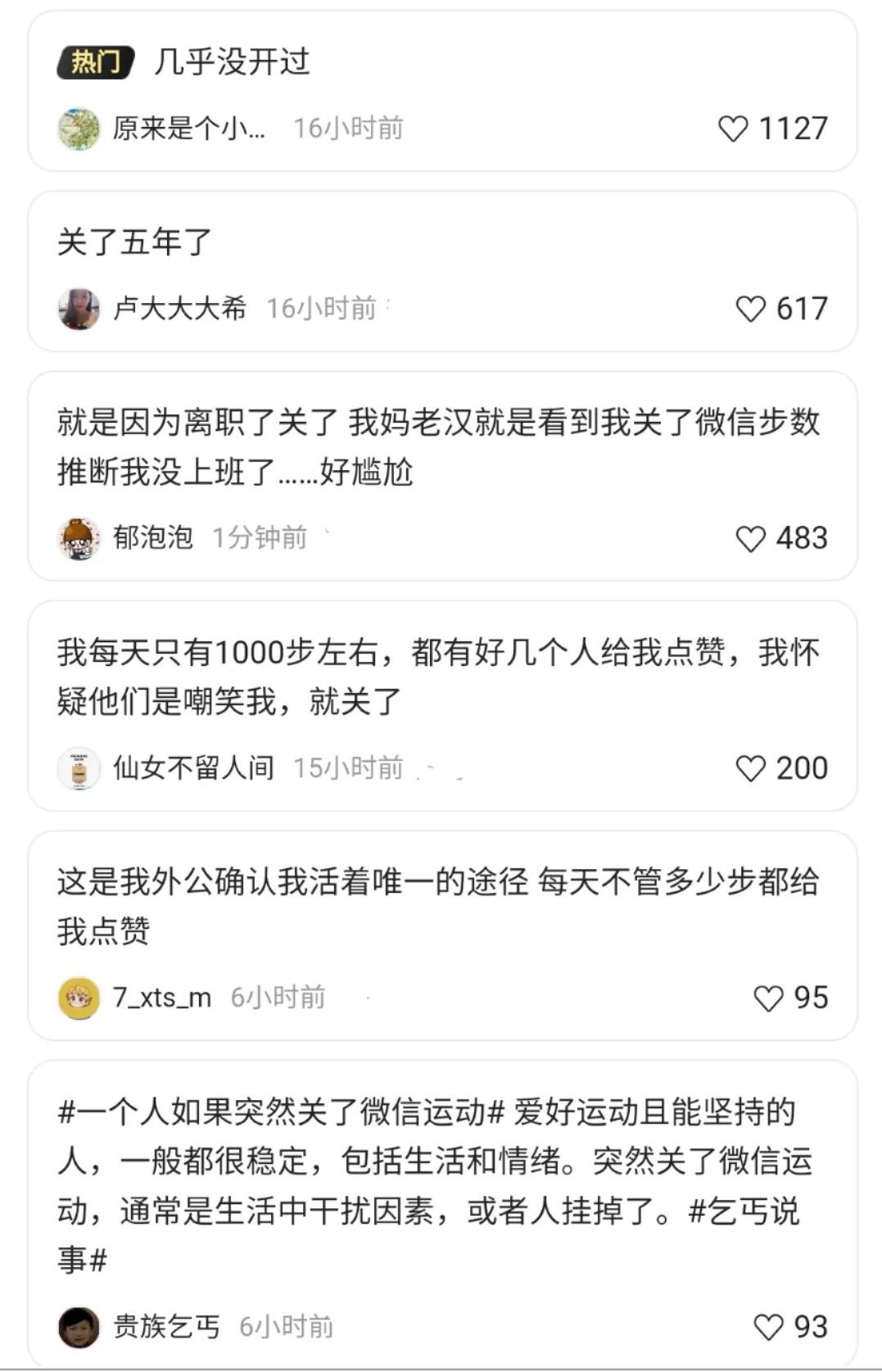Like 贵族乞丐's comment
This screenshot has width=882, height=1372.
pyautogui.click(x=768, y=1327)
